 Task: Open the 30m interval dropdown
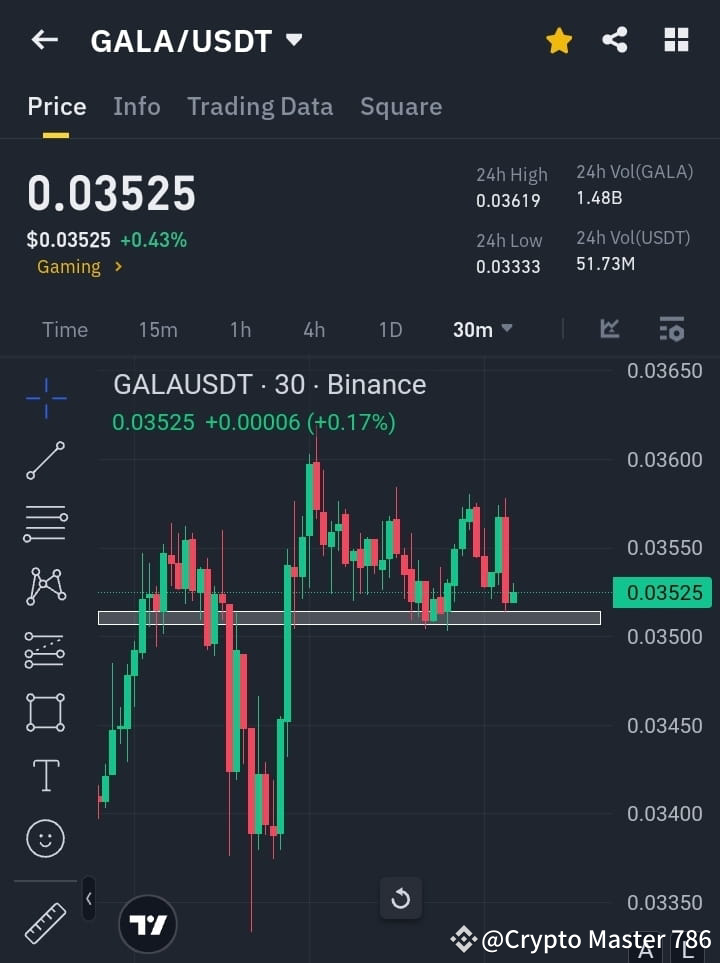click(x=482, y=329)
